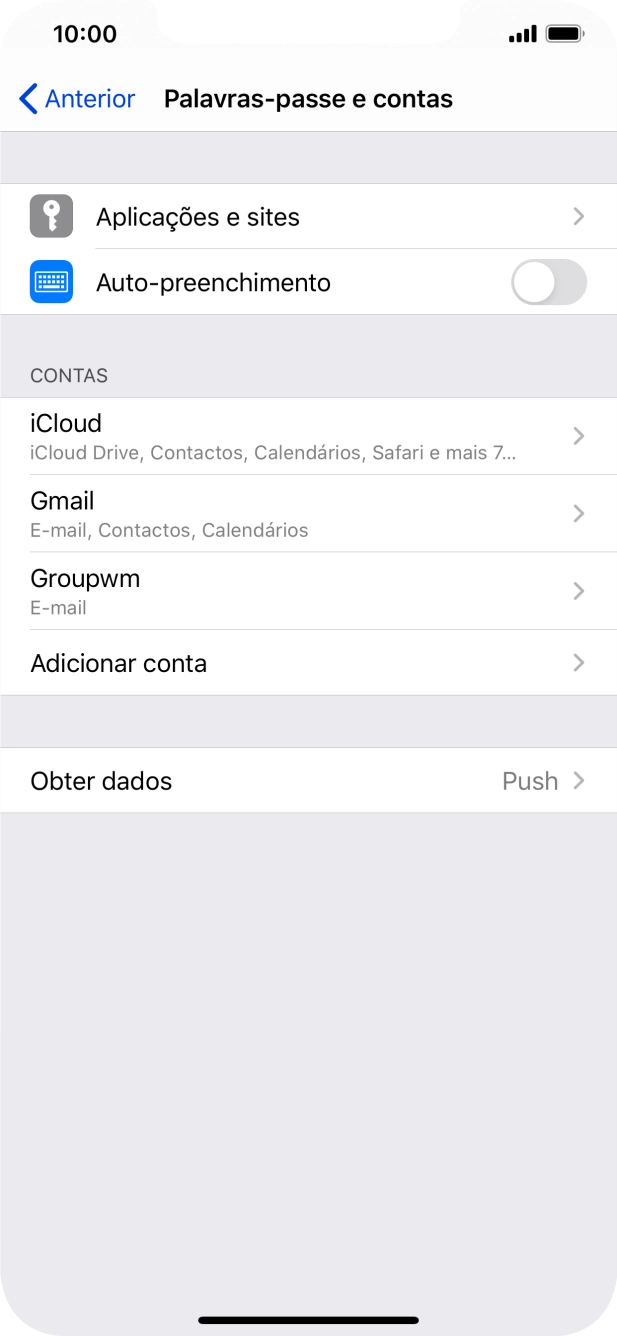Open the iCloud account settings
The image size is (617, 1336).
coord(308,437)
